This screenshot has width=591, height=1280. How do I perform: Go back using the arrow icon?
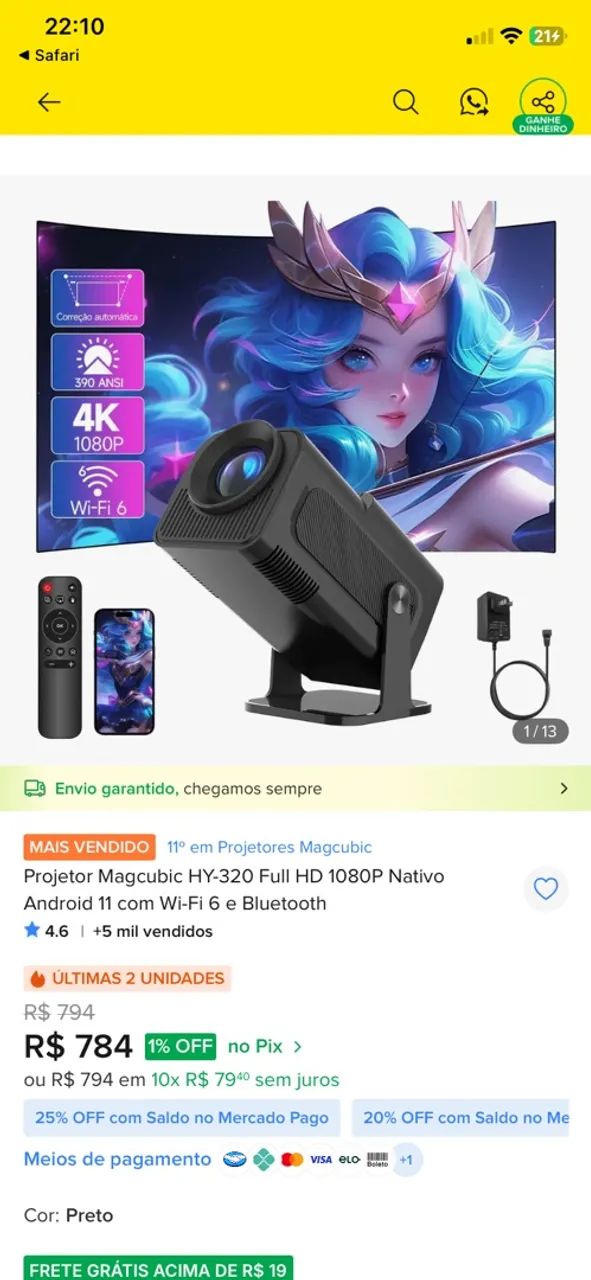(x=48, y=102)
